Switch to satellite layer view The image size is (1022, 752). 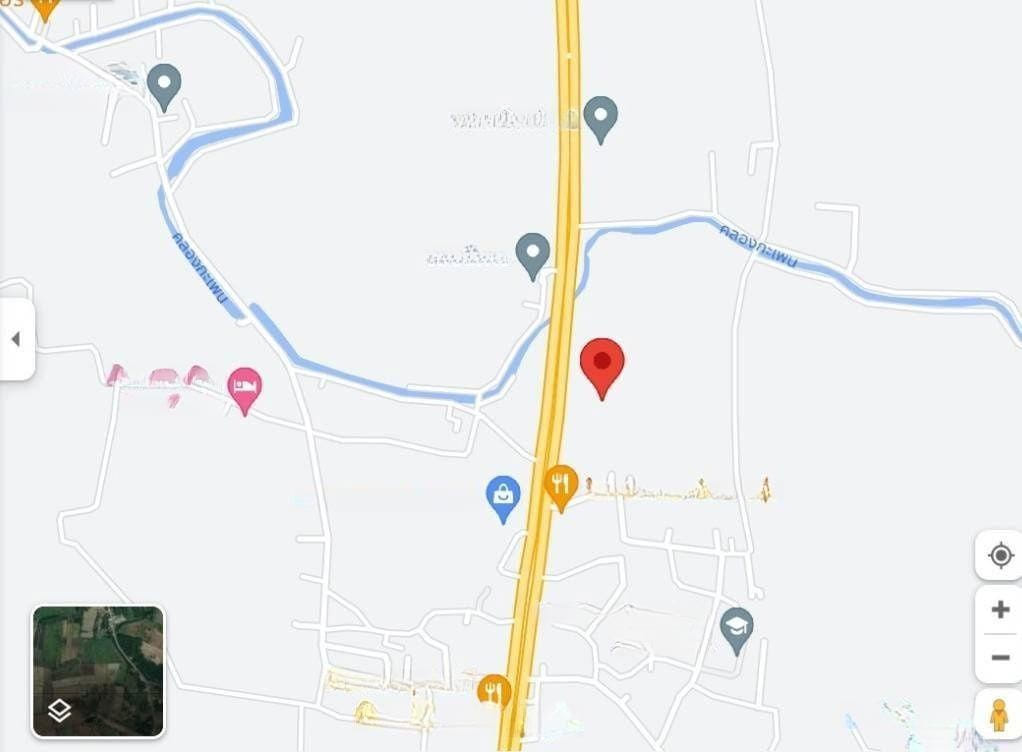pos(98,671)
